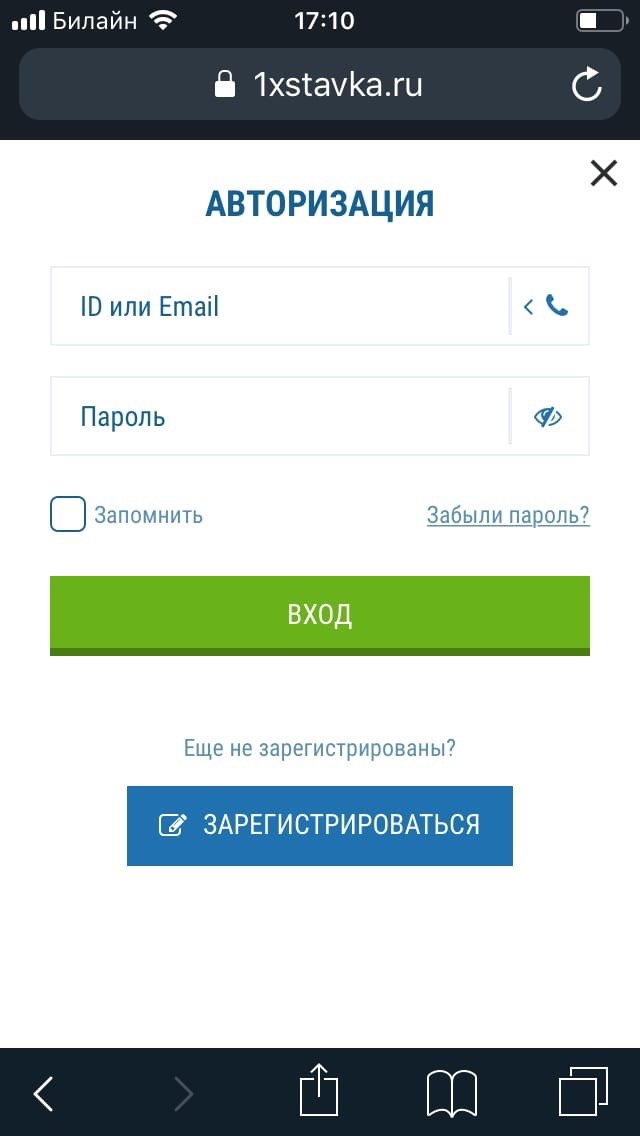Check the Запомнить checkbox
The height and width of the screenshot is (1136, 640).
pyautogui.click(x=68, y=515)
